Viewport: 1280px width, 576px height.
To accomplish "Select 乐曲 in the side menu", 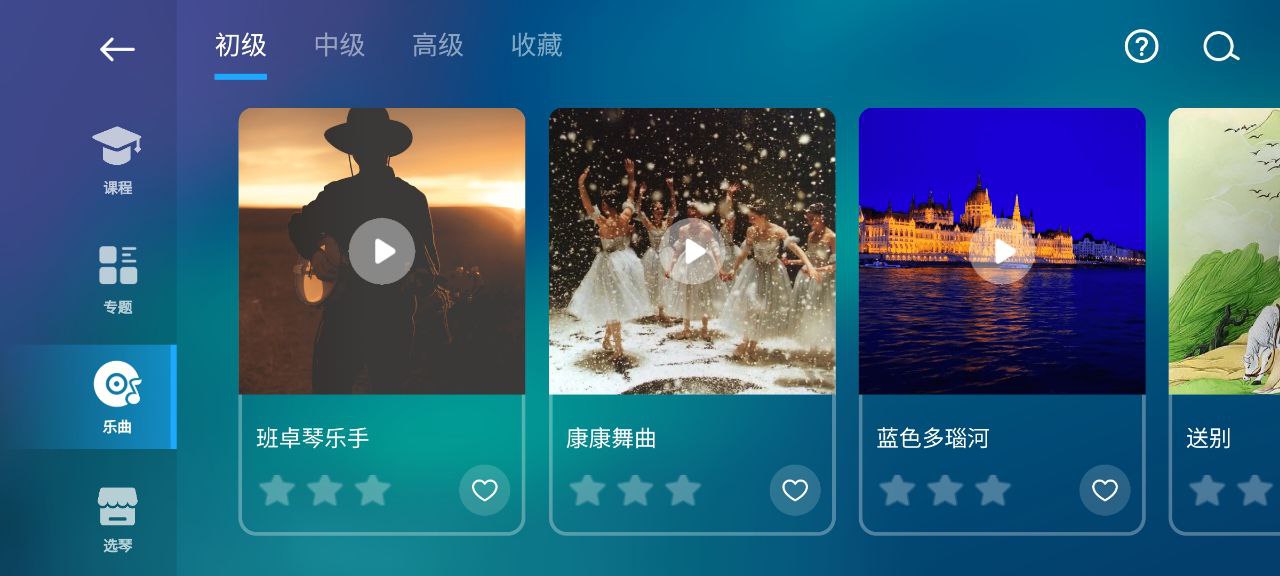I will (x=117, y=398).
